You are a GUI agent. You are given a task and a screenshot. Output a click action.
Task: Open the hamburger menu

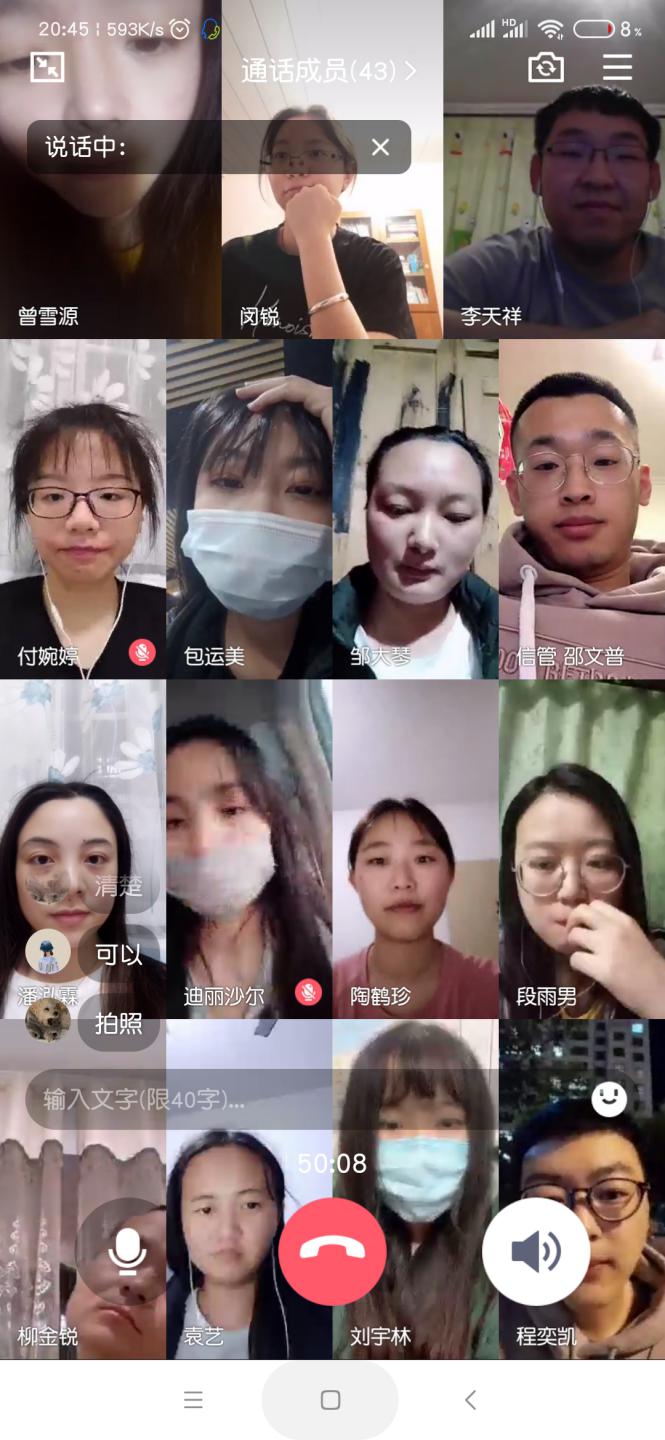[617, 67]
